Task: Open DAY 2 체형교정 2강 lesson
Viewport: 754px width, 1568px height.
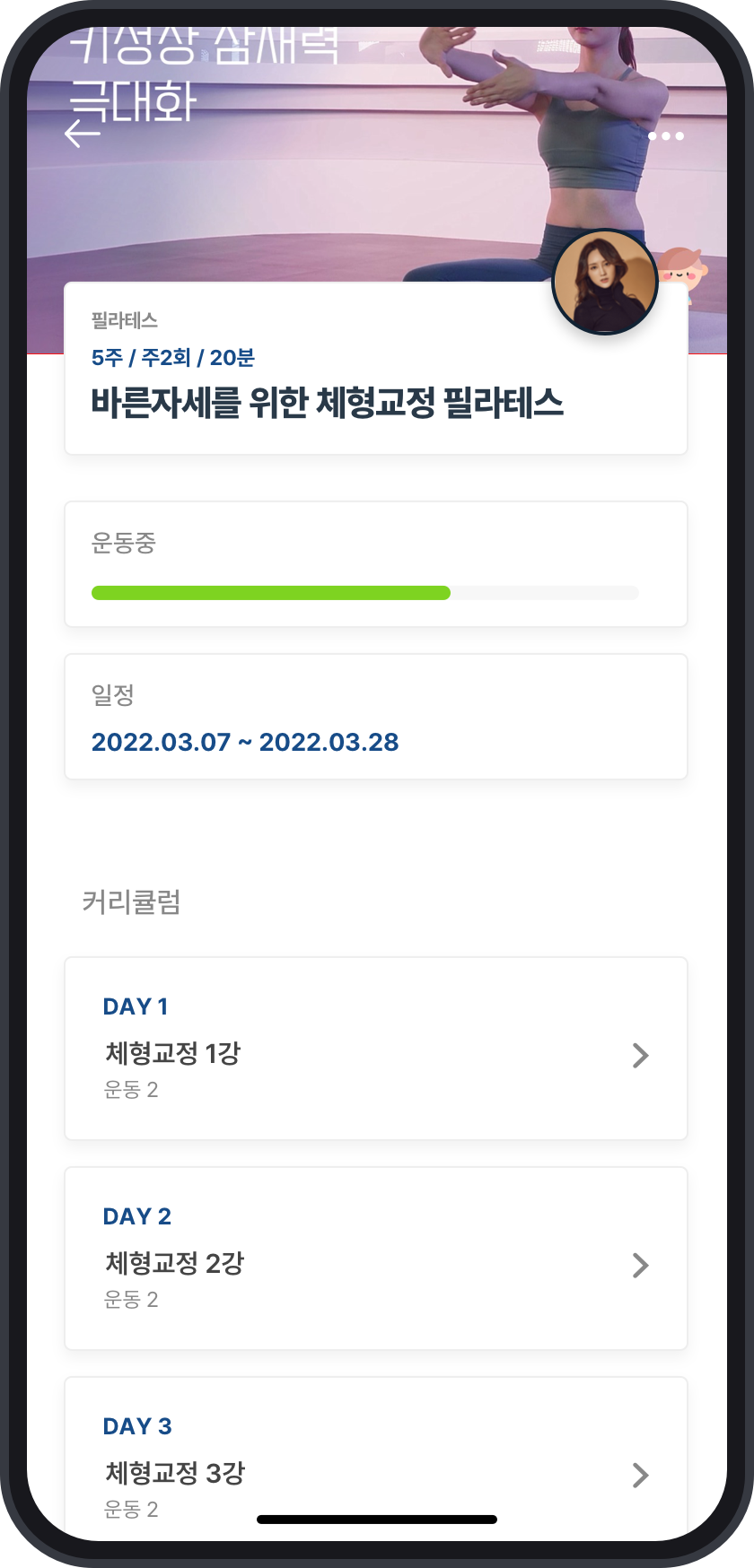Action: [376, 1259]
